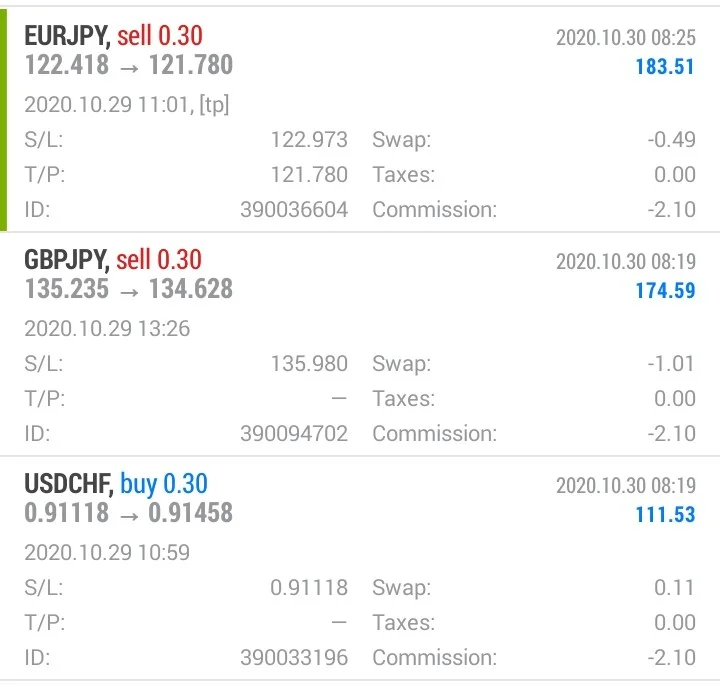
Task: Collapse the EURJPY sell 0.30 trade entry
Action: click(x=360, y=52)
